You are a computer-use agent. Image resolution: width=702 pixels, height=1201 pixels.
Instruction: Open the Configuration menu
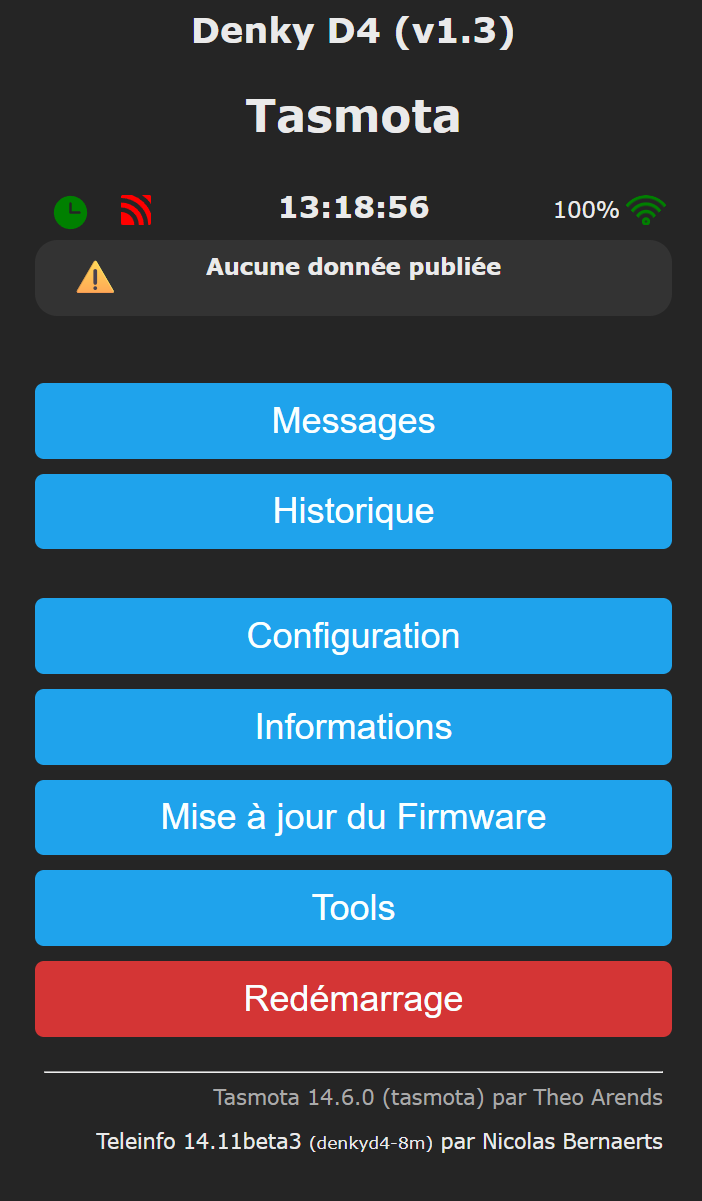point(353,636)
